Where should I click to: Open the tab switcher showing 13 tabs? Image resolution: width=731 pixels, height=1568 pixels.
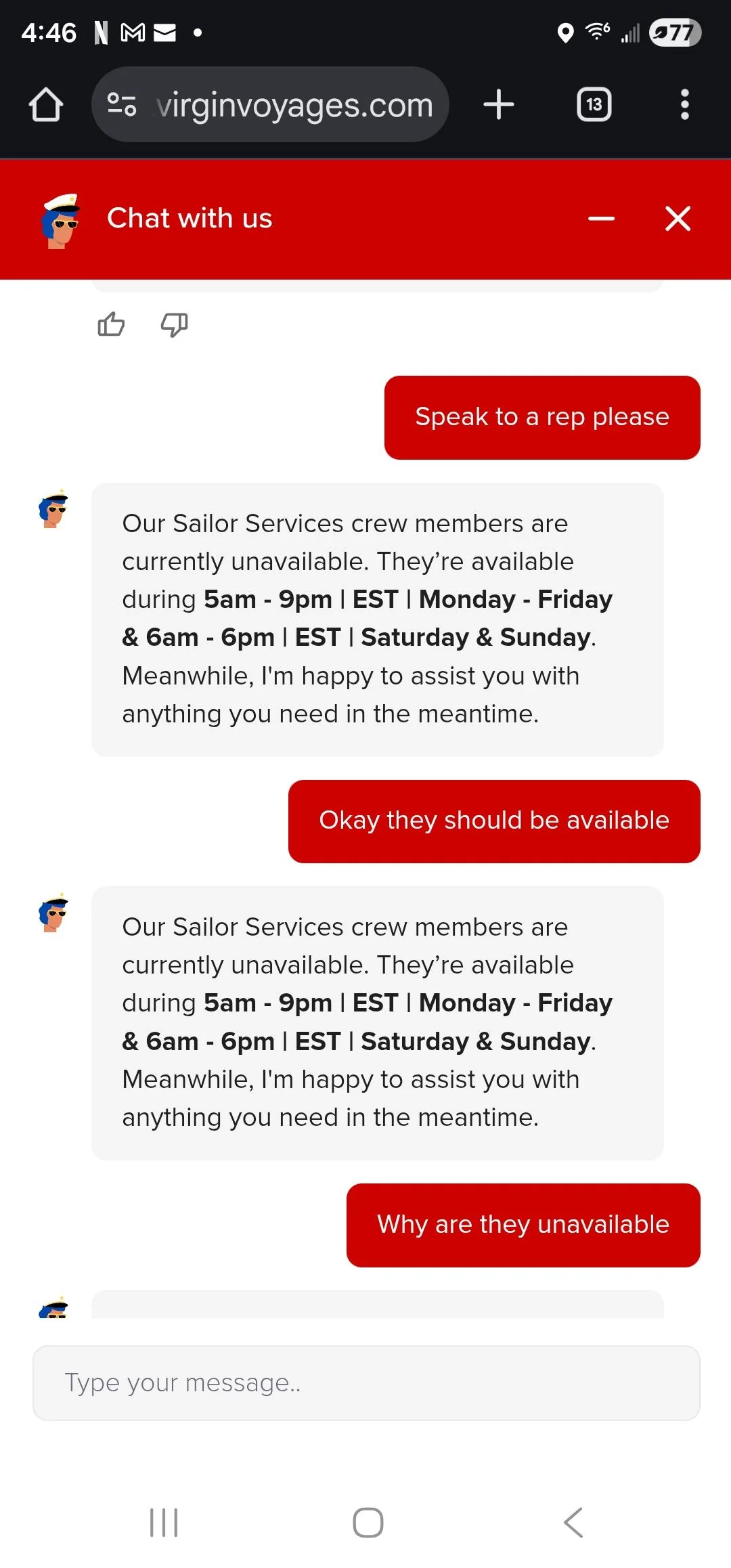pos(594,105)
